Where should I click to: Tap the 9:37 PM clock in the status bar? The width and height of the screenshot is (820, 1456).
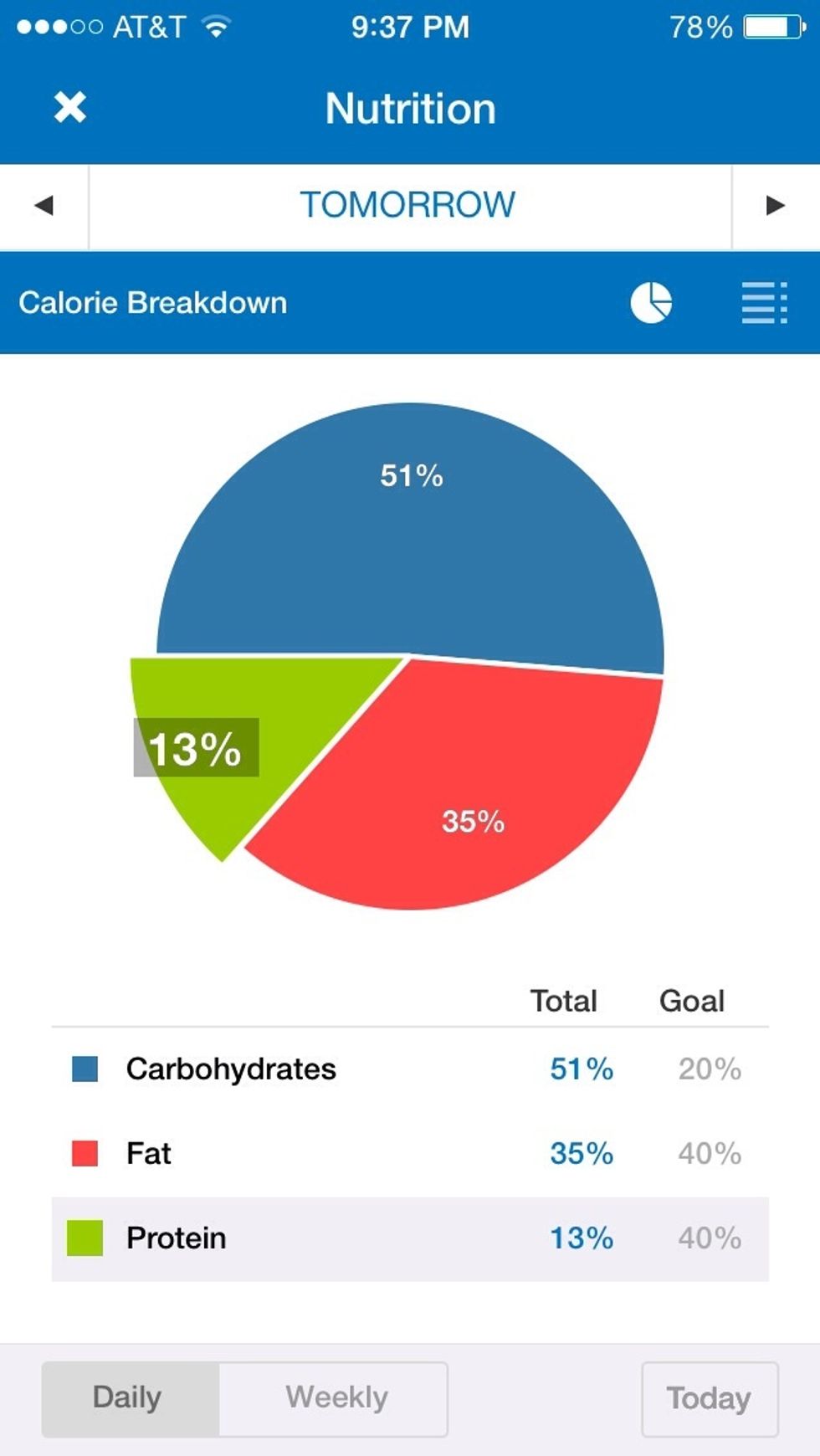pos(409,25)
